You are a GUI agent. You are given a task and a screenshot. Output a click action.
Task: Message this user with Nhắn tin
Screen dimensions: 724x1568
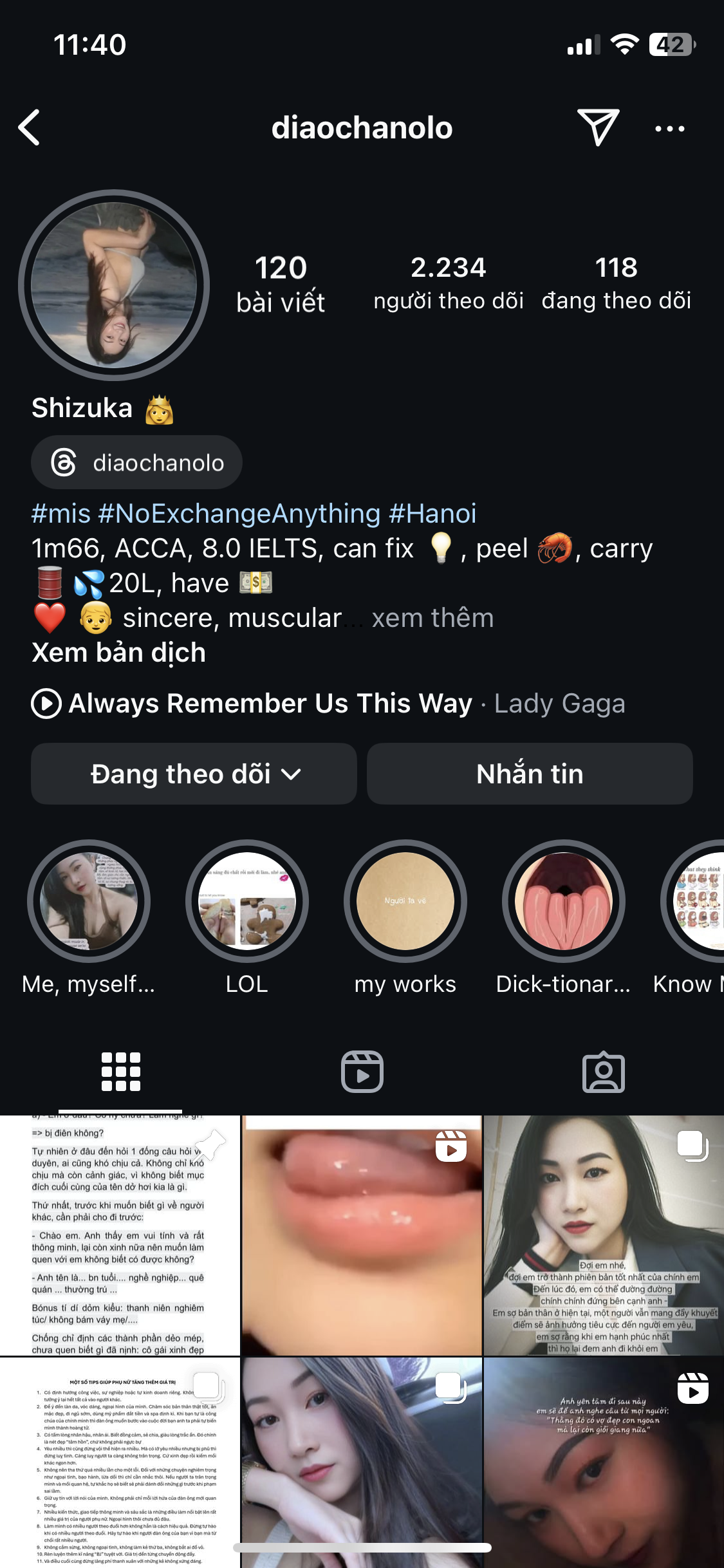(x=530, y=774)
